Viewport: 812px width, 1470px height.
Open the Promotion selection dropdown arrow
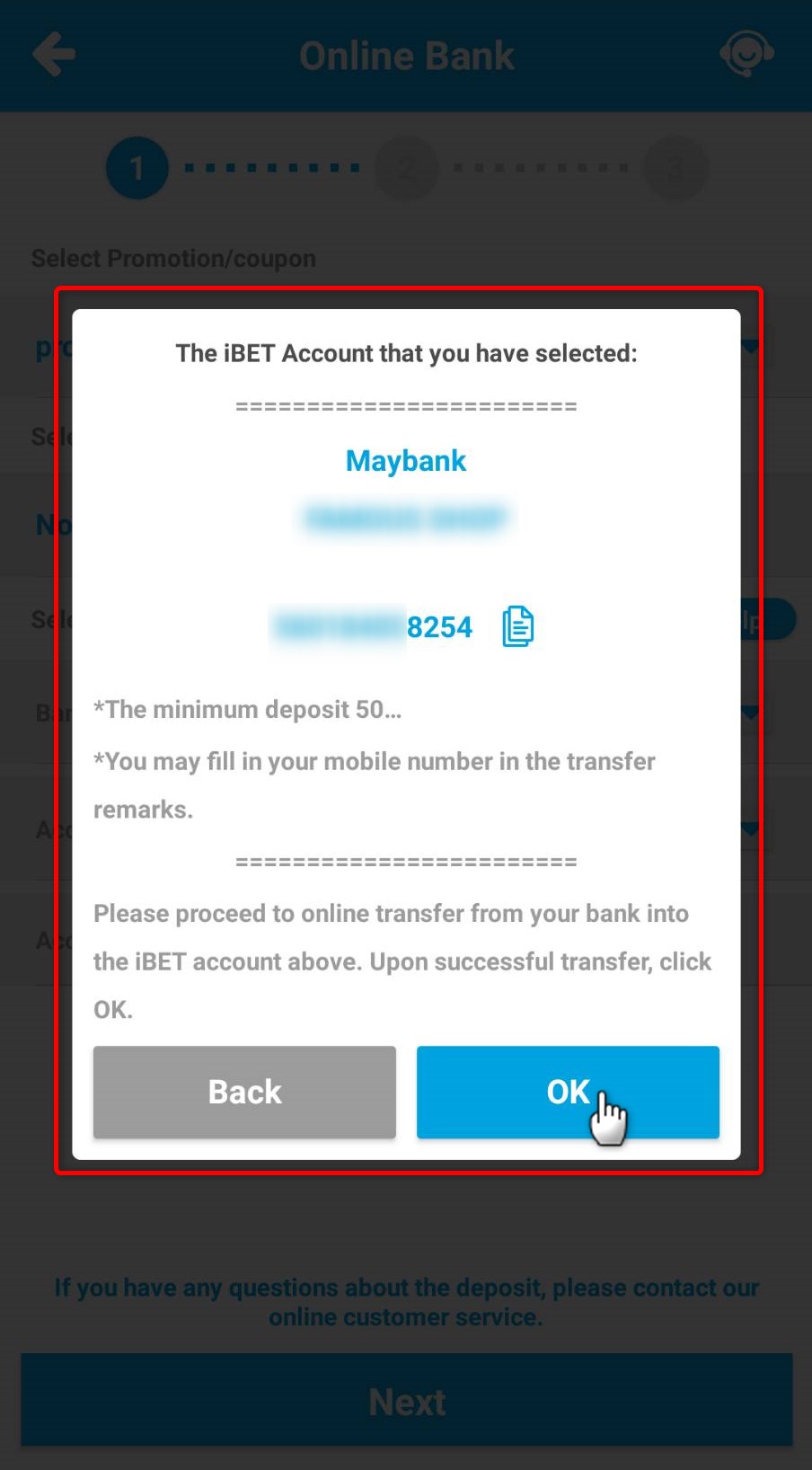point(753,345)
